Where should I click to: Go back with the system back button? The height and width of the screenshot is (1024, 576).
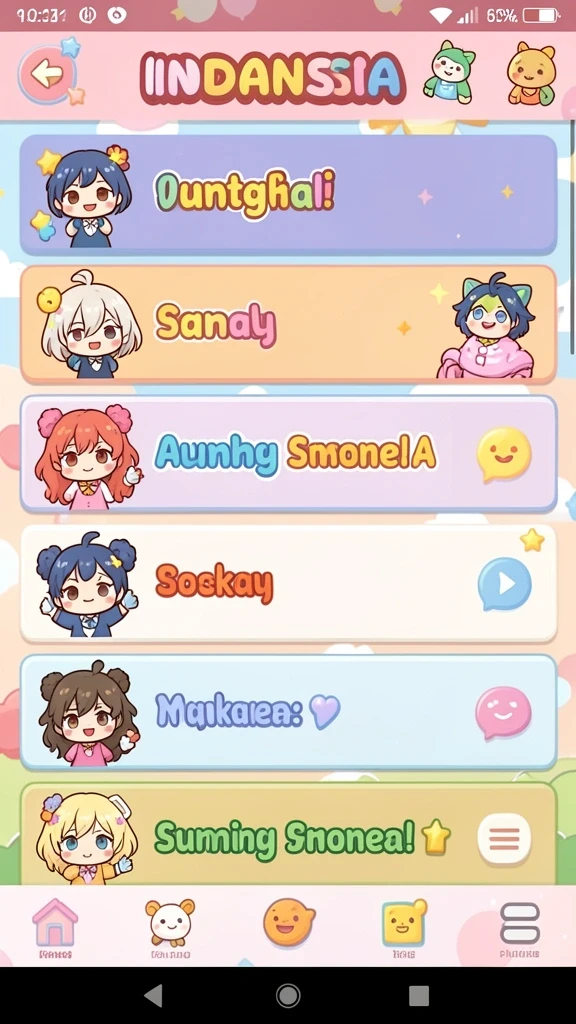click(153, 995)
